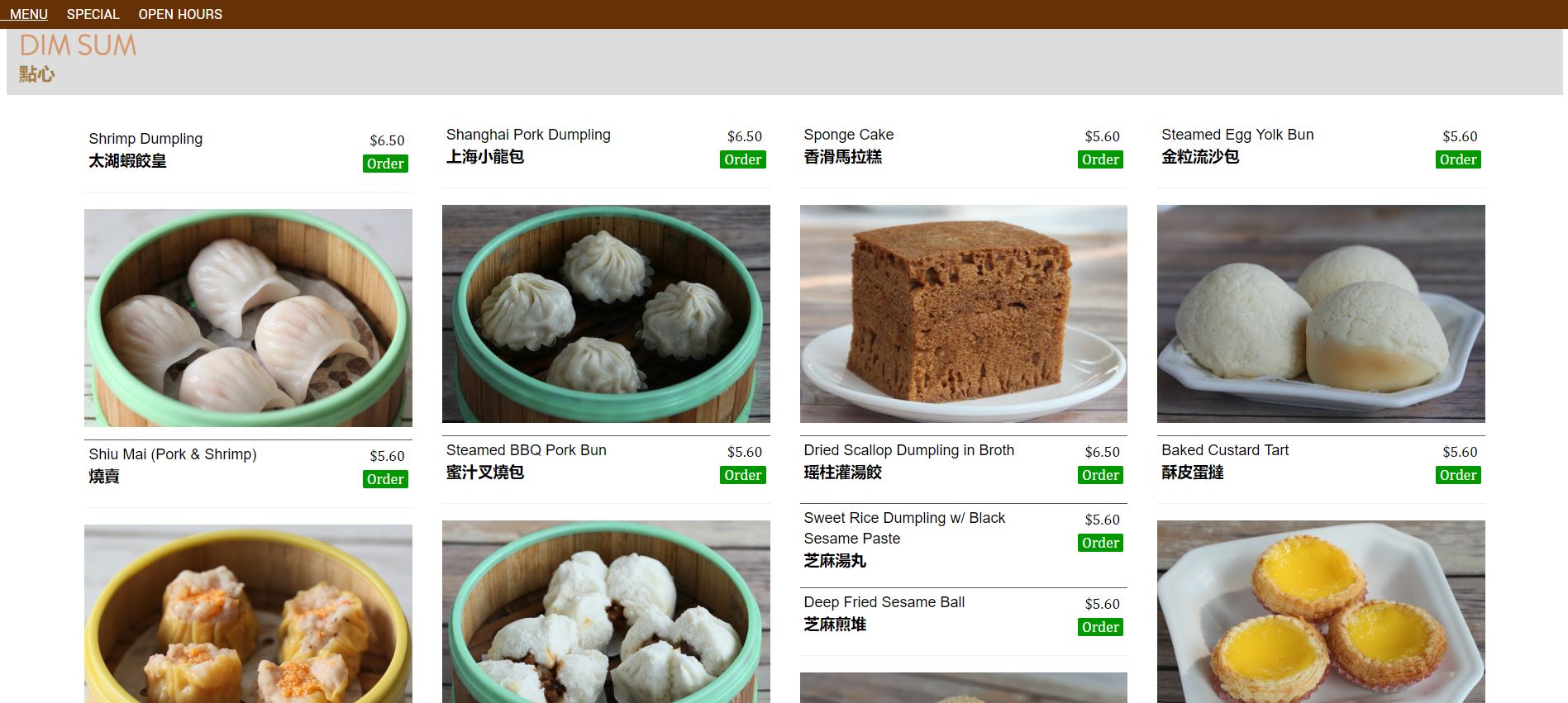
Task: Order the Steamed BBQ Pork Bun
Action: coord(742,475)
